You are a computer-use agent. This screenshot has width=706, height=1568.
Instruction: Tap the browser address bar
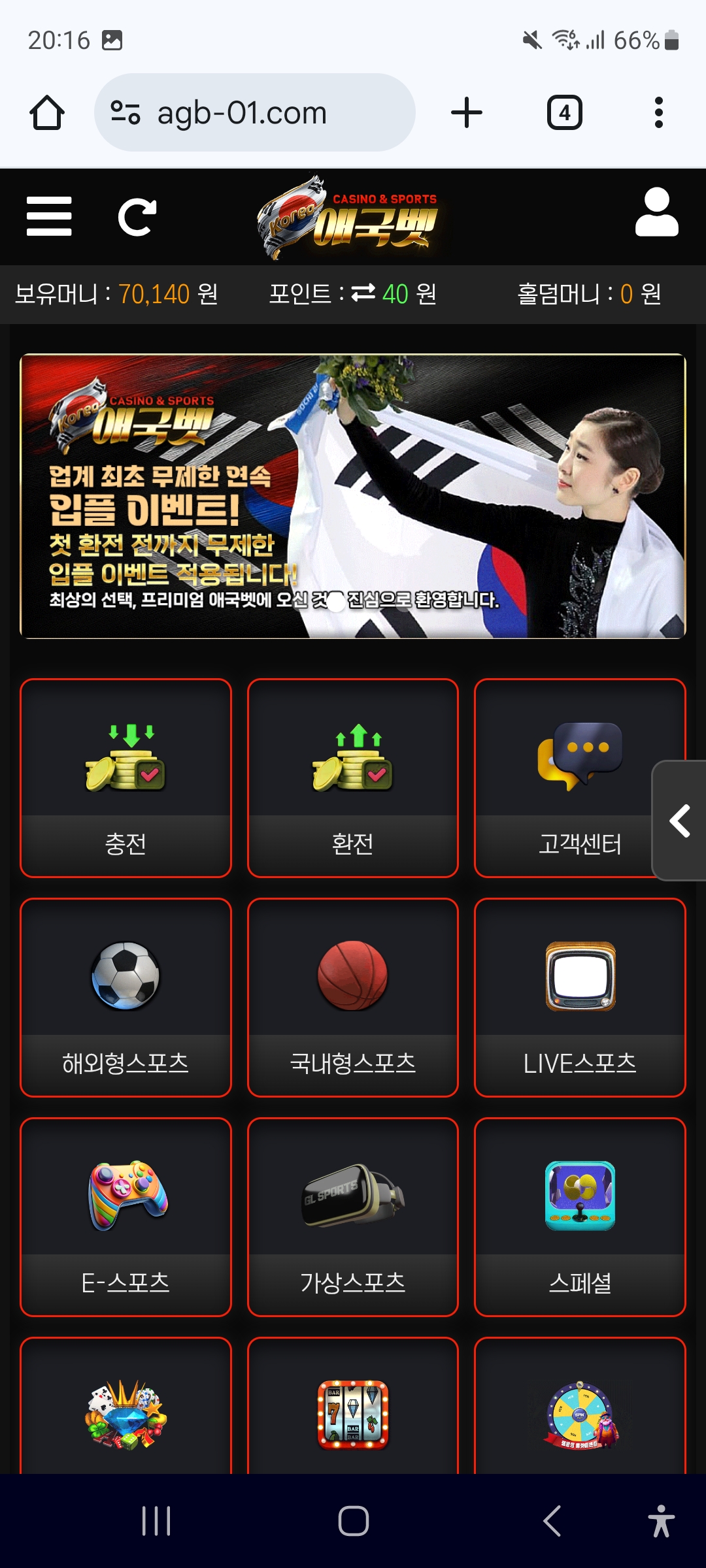pyautogui.click(x=255, y=112)
